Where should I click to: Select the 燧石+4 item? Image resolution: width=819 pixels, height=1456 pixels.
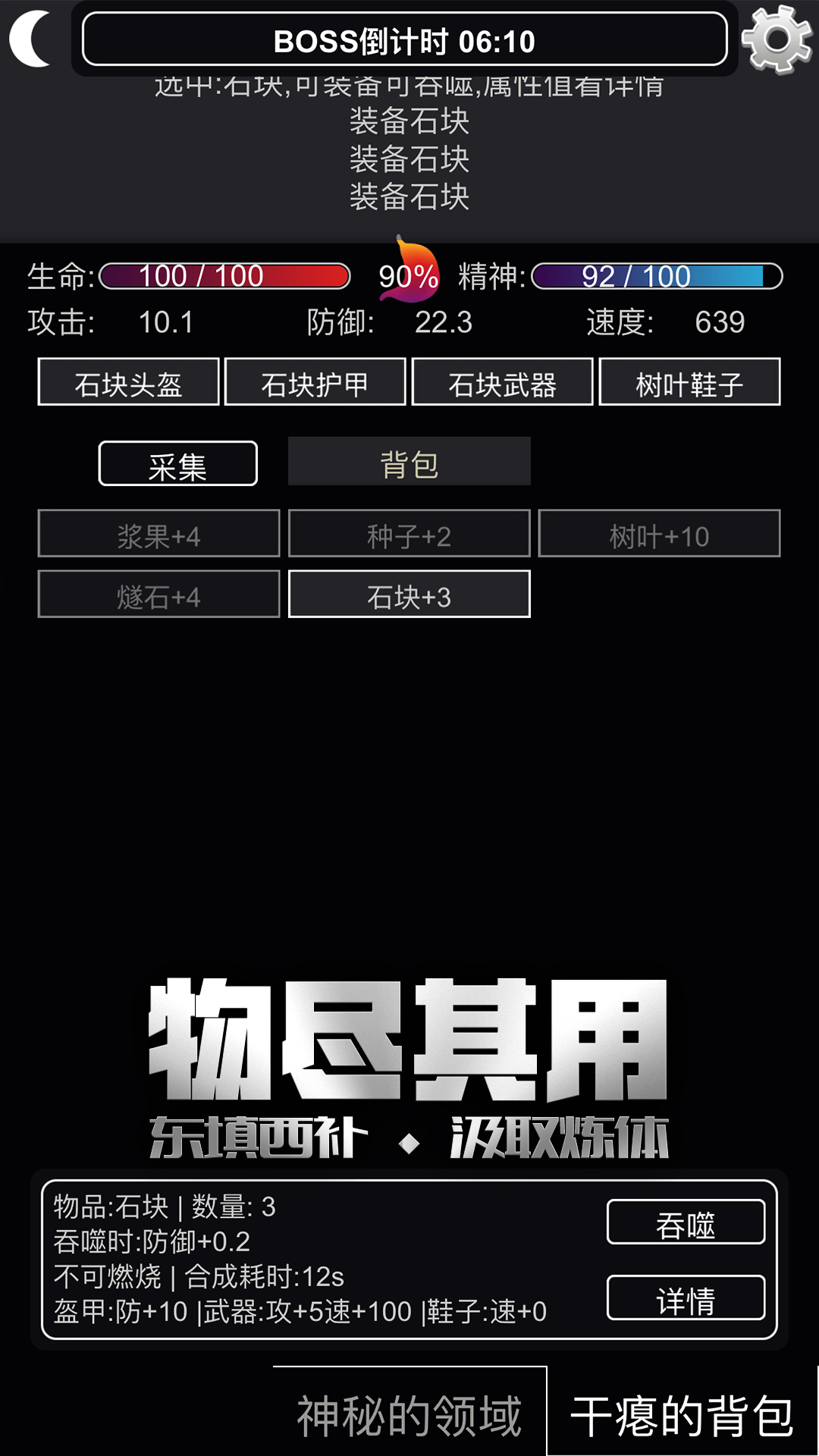pyautogui.click(x=158, y=595)
